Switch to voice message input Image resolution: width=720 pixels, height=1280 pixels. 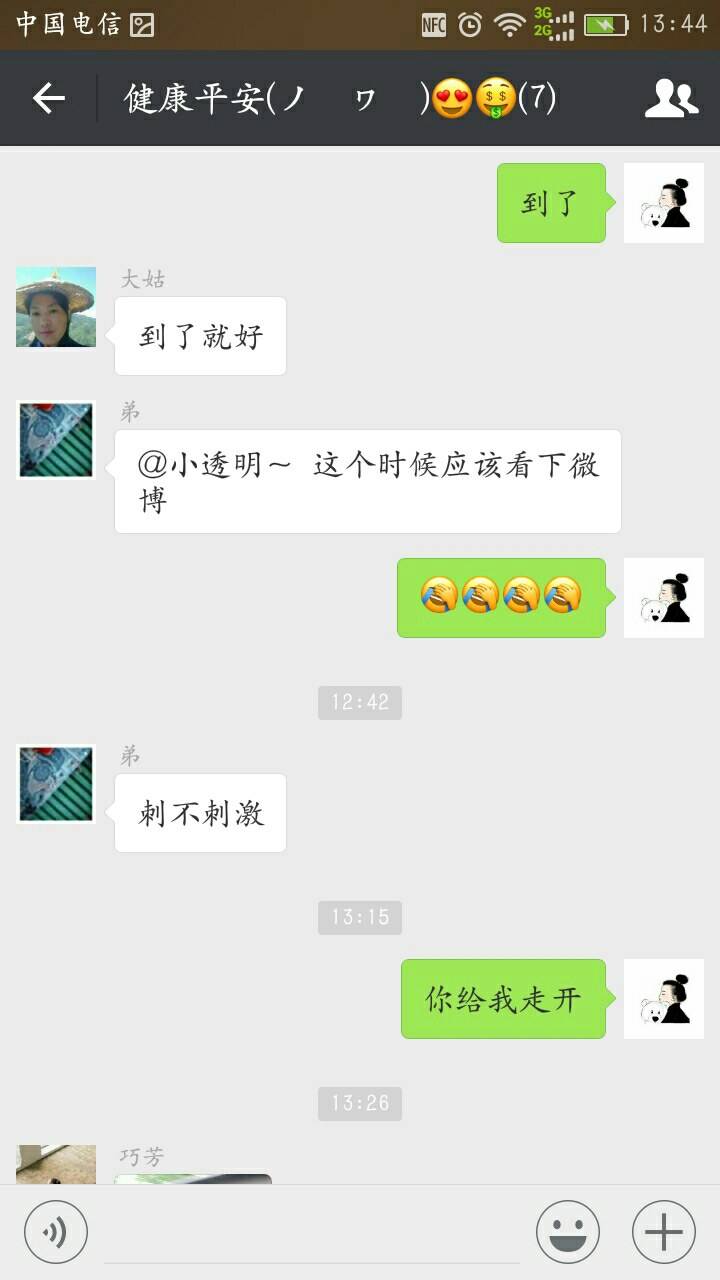click(56, 1231)
